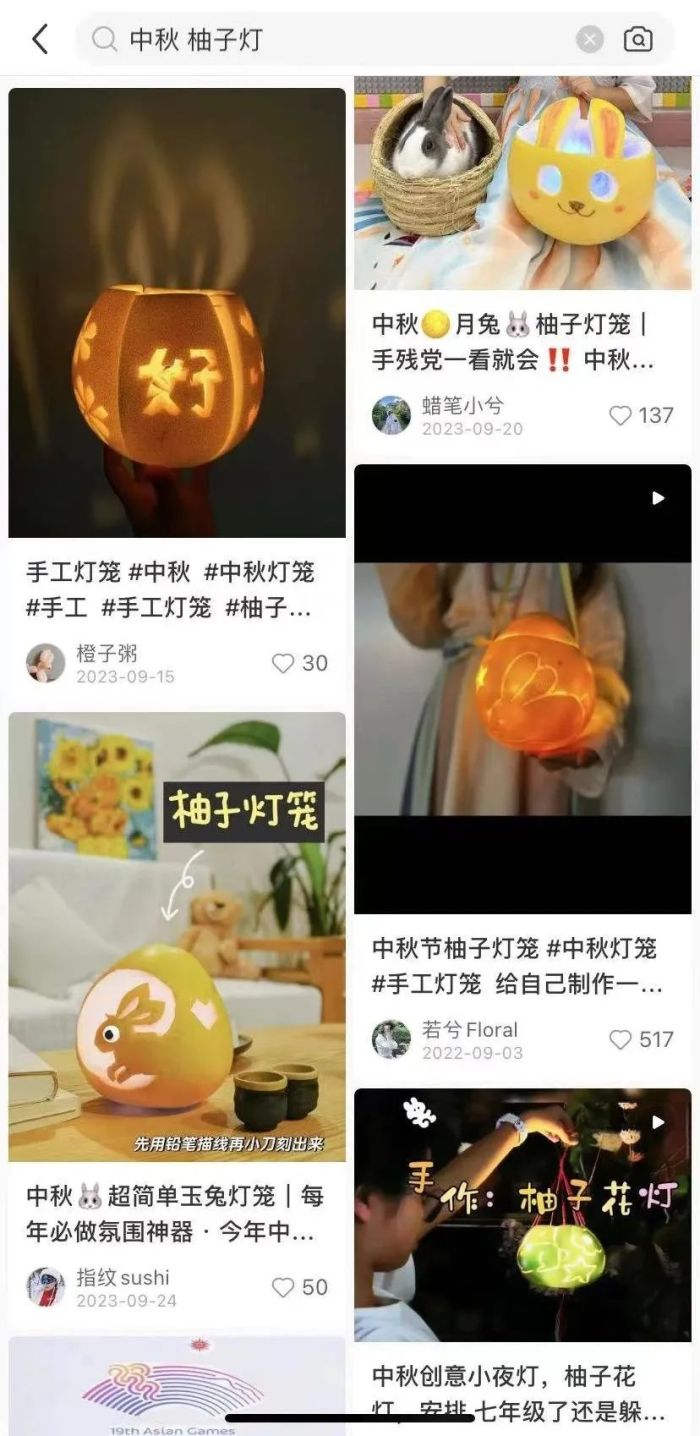Open camera image search
This screenshot has height=1436, width=700.
pos(638,40)
